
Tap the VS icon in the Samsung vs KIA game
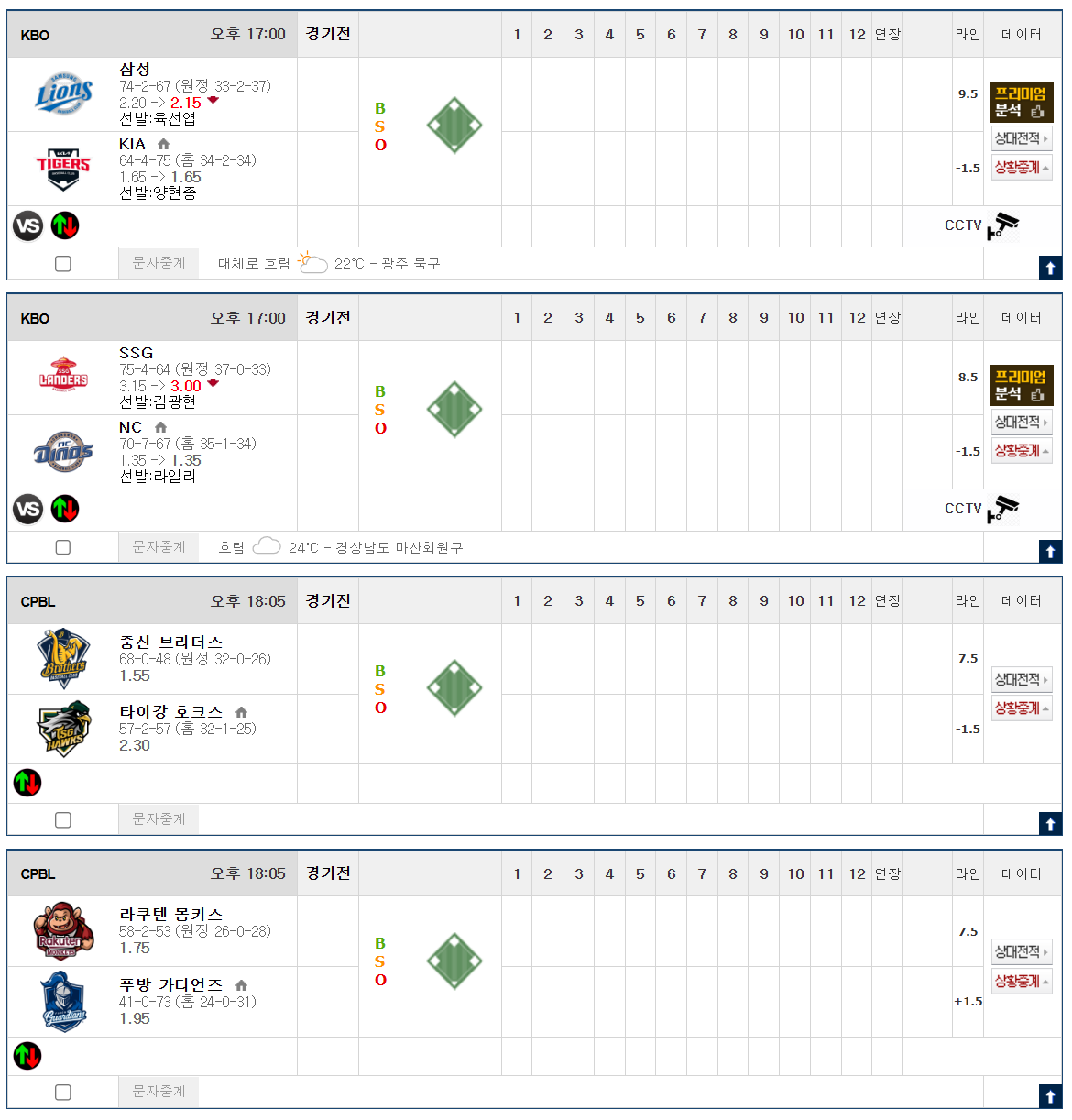pos(28,225)
